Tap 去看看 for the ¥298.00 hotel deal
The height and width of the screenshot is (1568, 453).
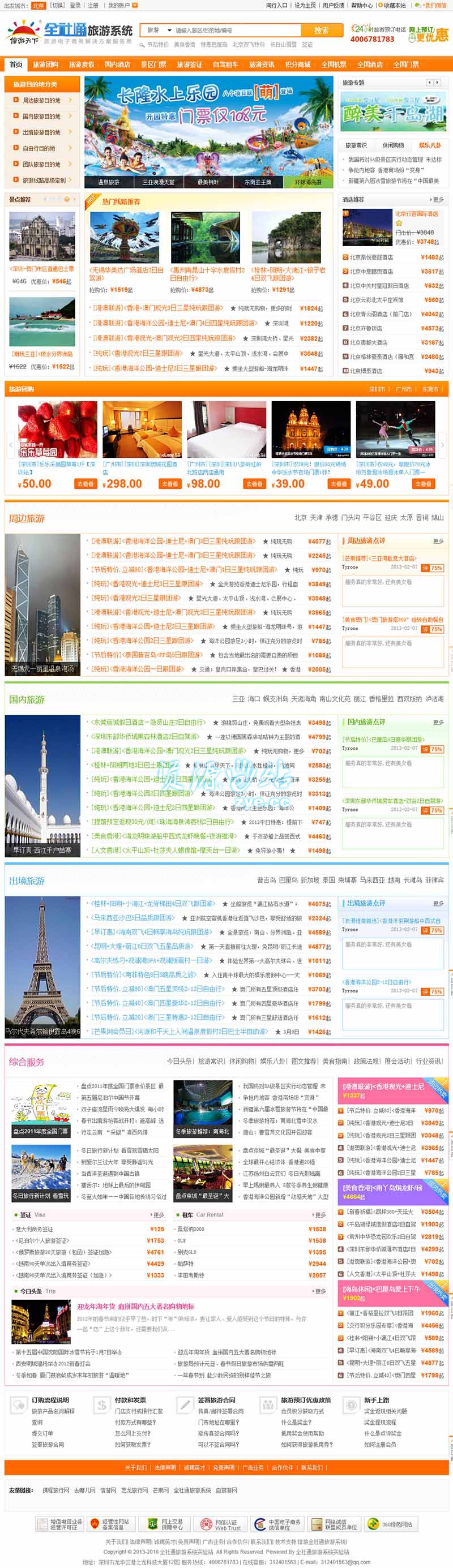tap(169, 484)
